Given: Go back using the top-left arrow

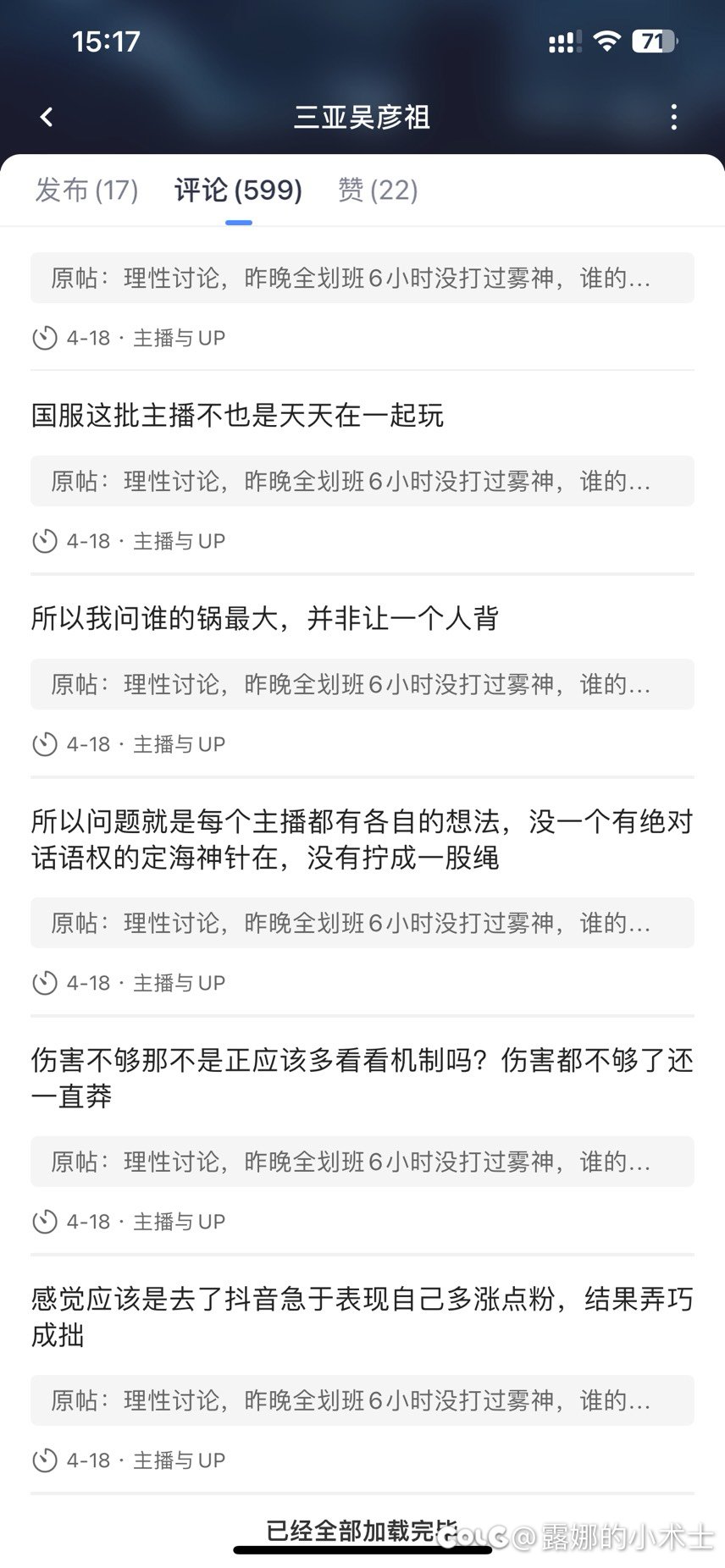Looking at the screenshot, I should click(47, 117).
